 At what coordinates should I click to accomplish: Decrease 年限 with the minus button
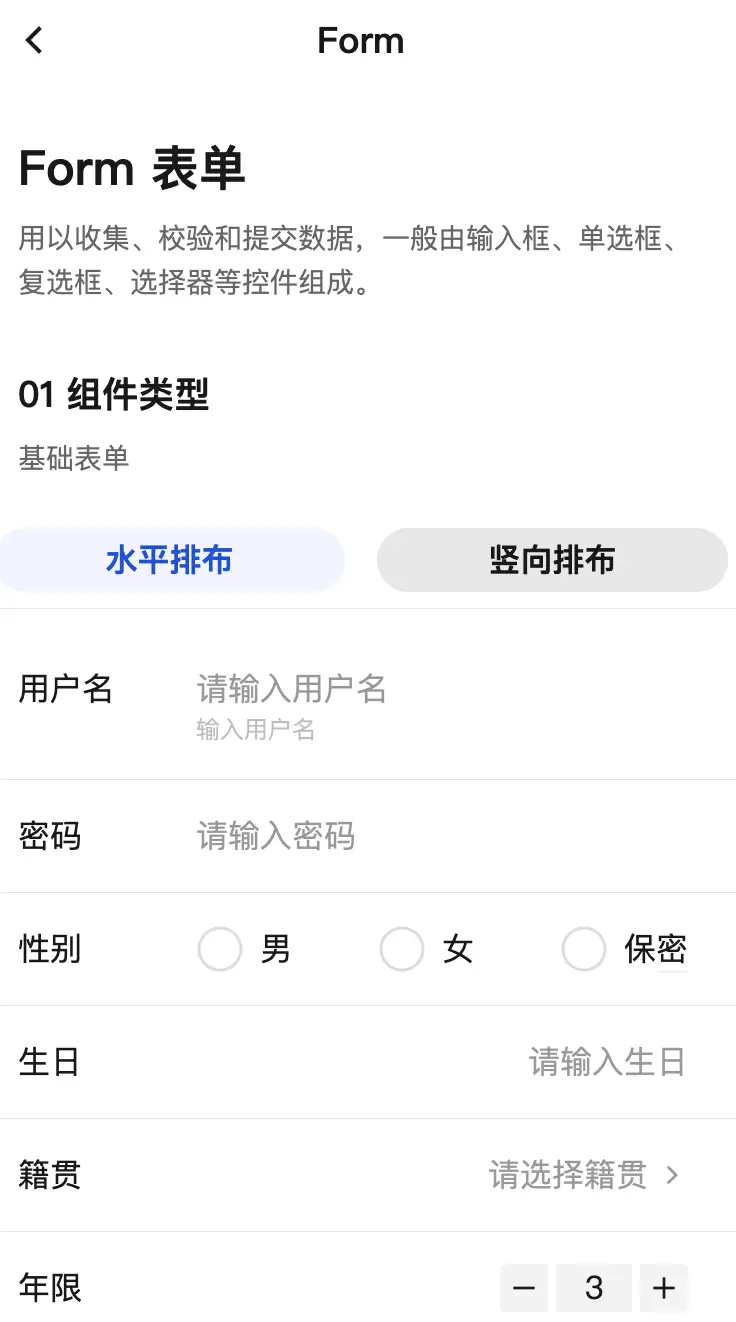coord(524,1288)
